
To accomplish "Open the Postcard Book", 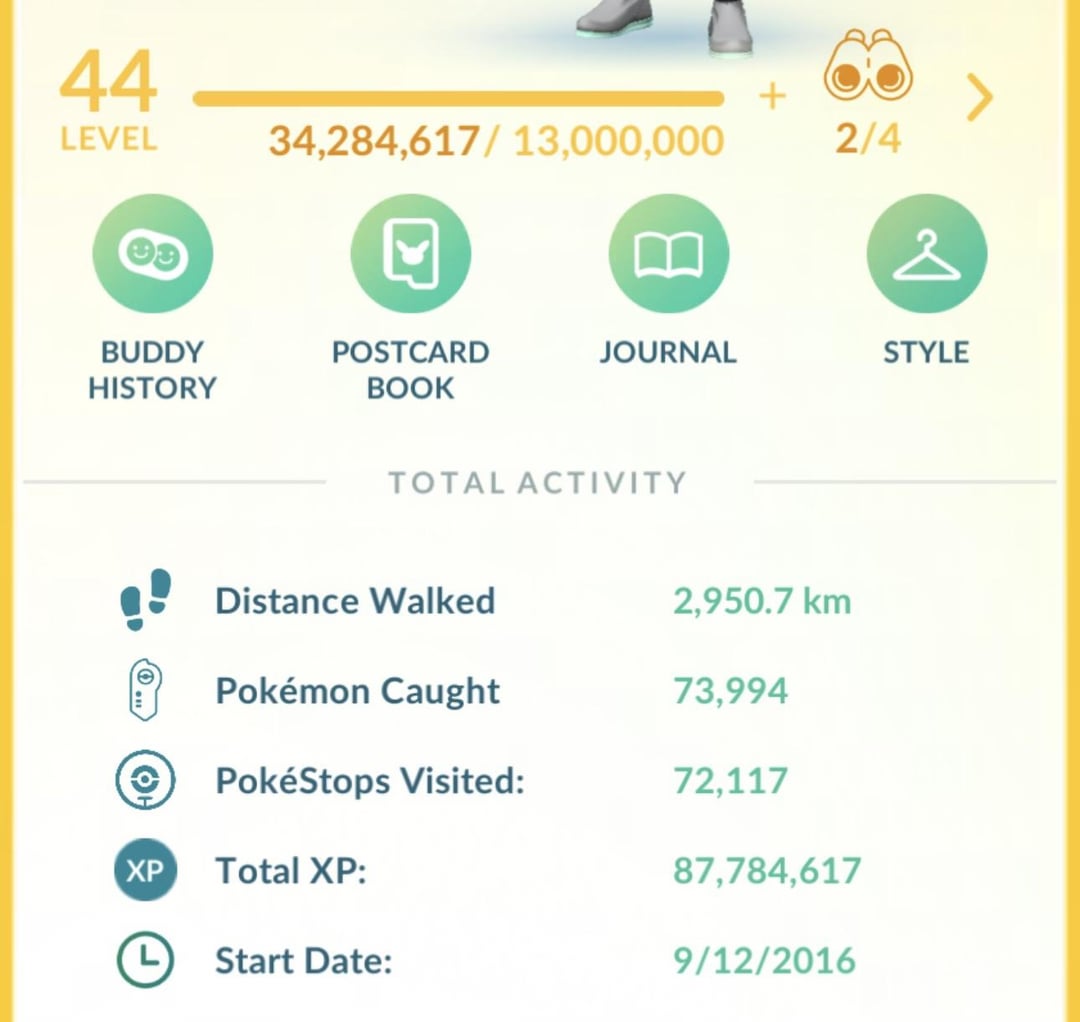I will tap(410, 254).
